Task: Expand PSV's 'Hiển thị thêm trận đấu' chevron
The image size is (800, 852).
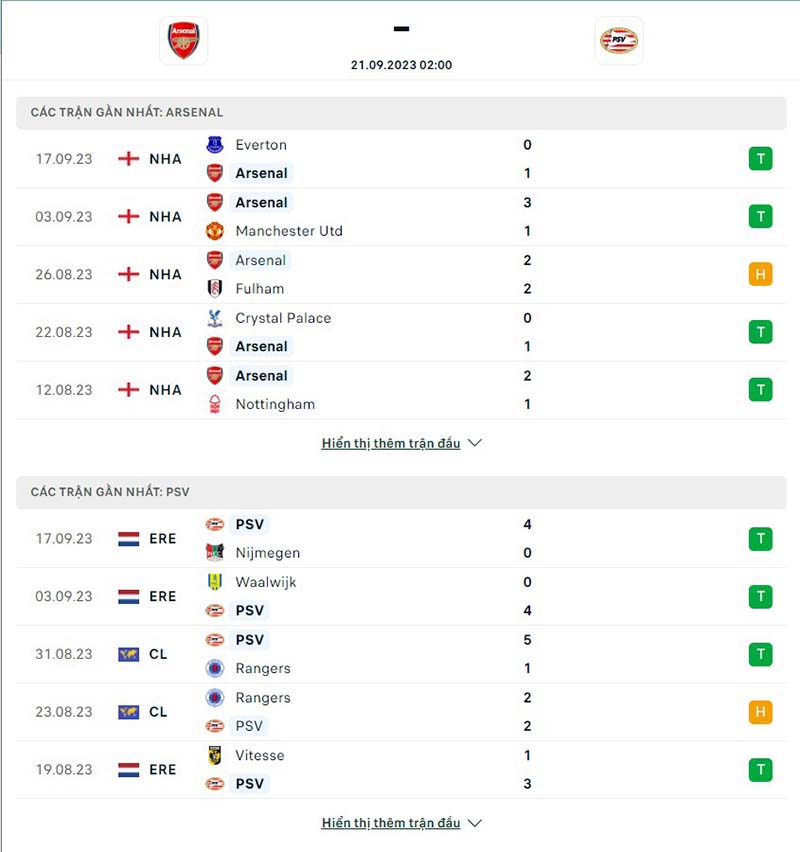Action: pos(474,823)
